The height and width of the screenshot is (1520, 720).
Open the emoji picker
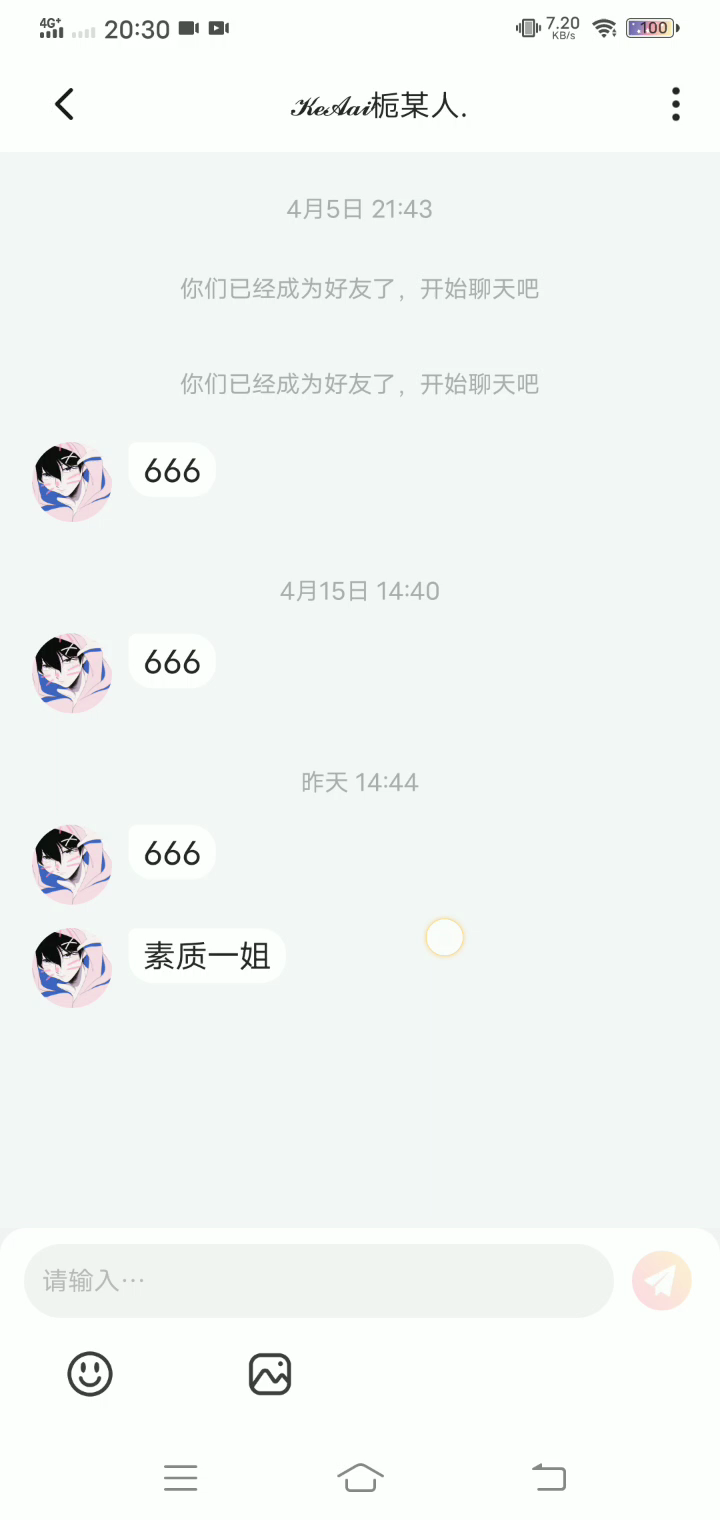(x=90, y=1374)
